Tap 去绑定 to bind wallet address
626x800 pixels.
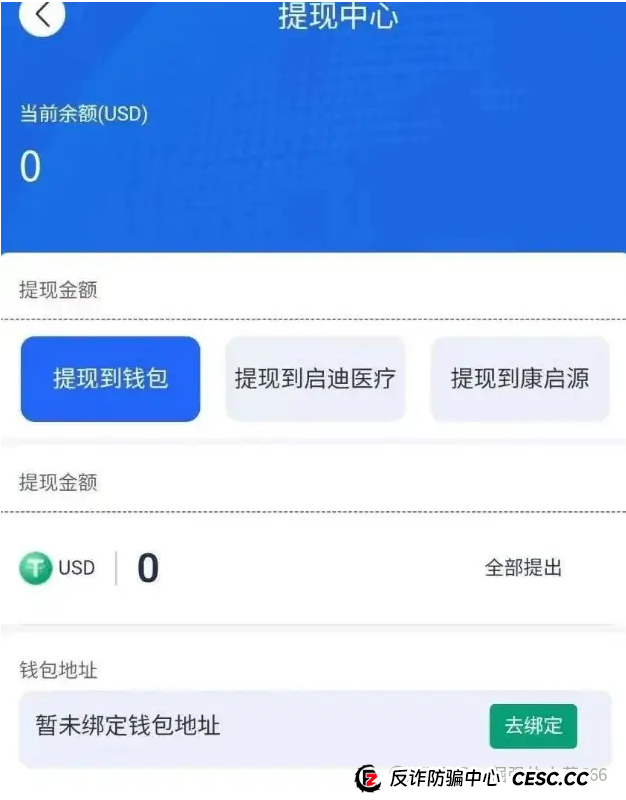[x=533, y=726]
